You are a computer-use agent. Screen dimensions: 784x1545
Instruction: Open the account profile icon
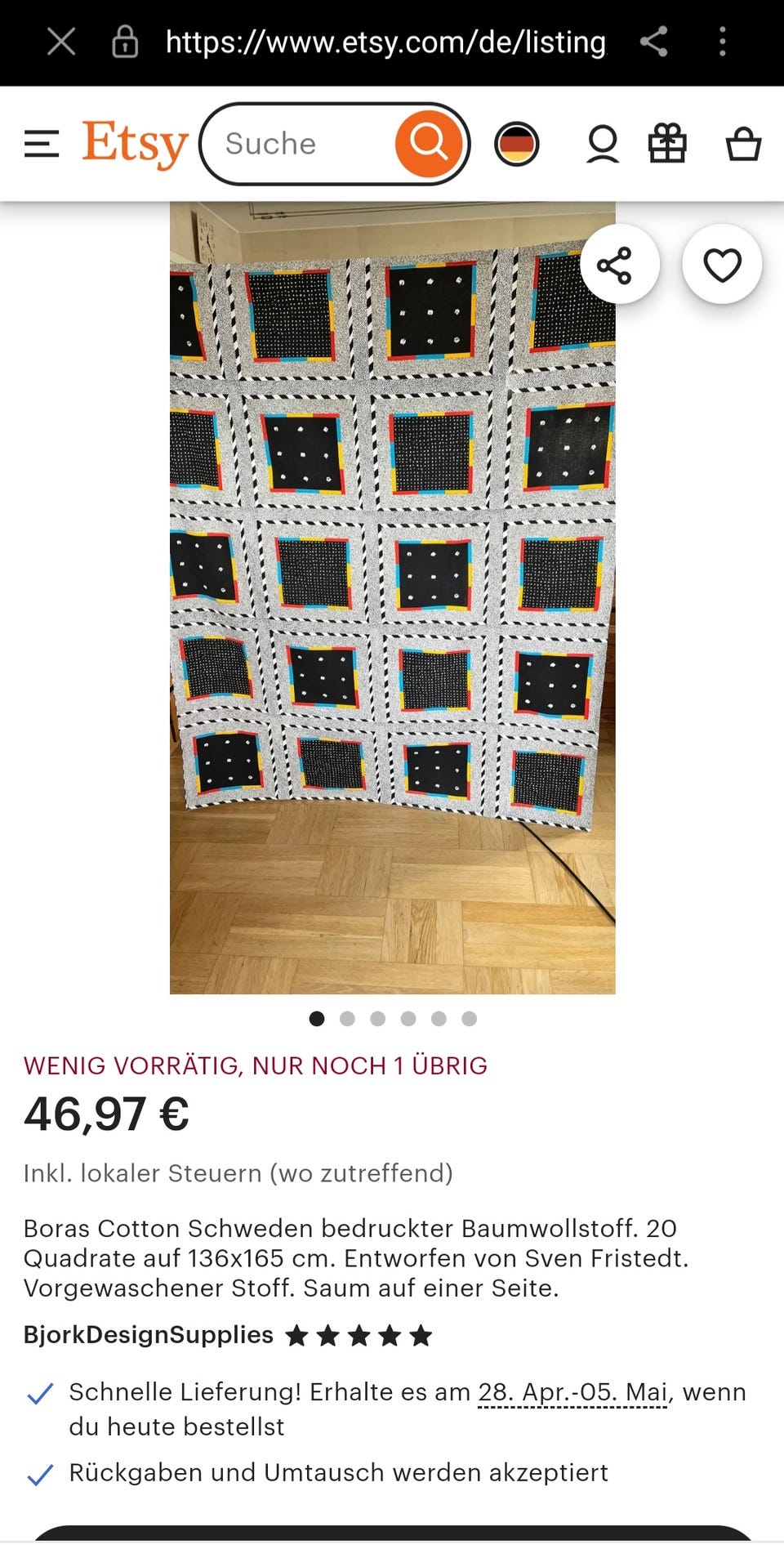pyautogui.click(x=603, y=145)
